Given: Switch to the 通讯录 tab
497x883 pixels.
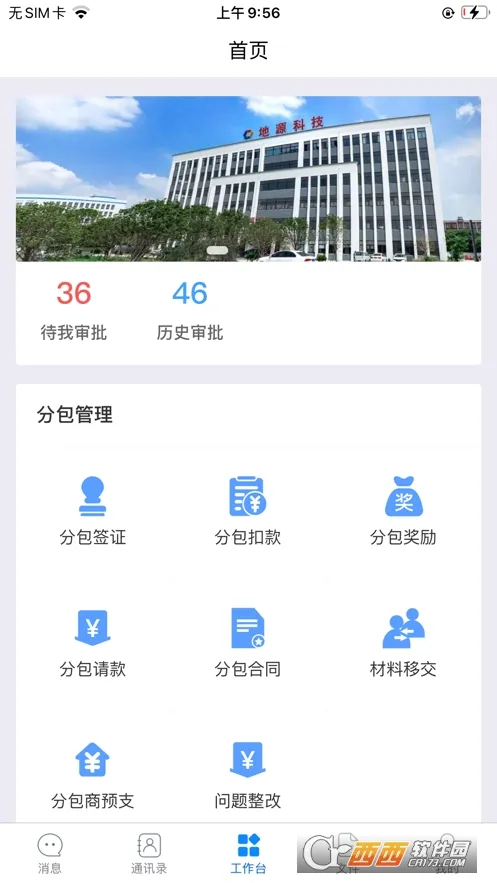Looking at the screenshot, I should tap(149, 854).
